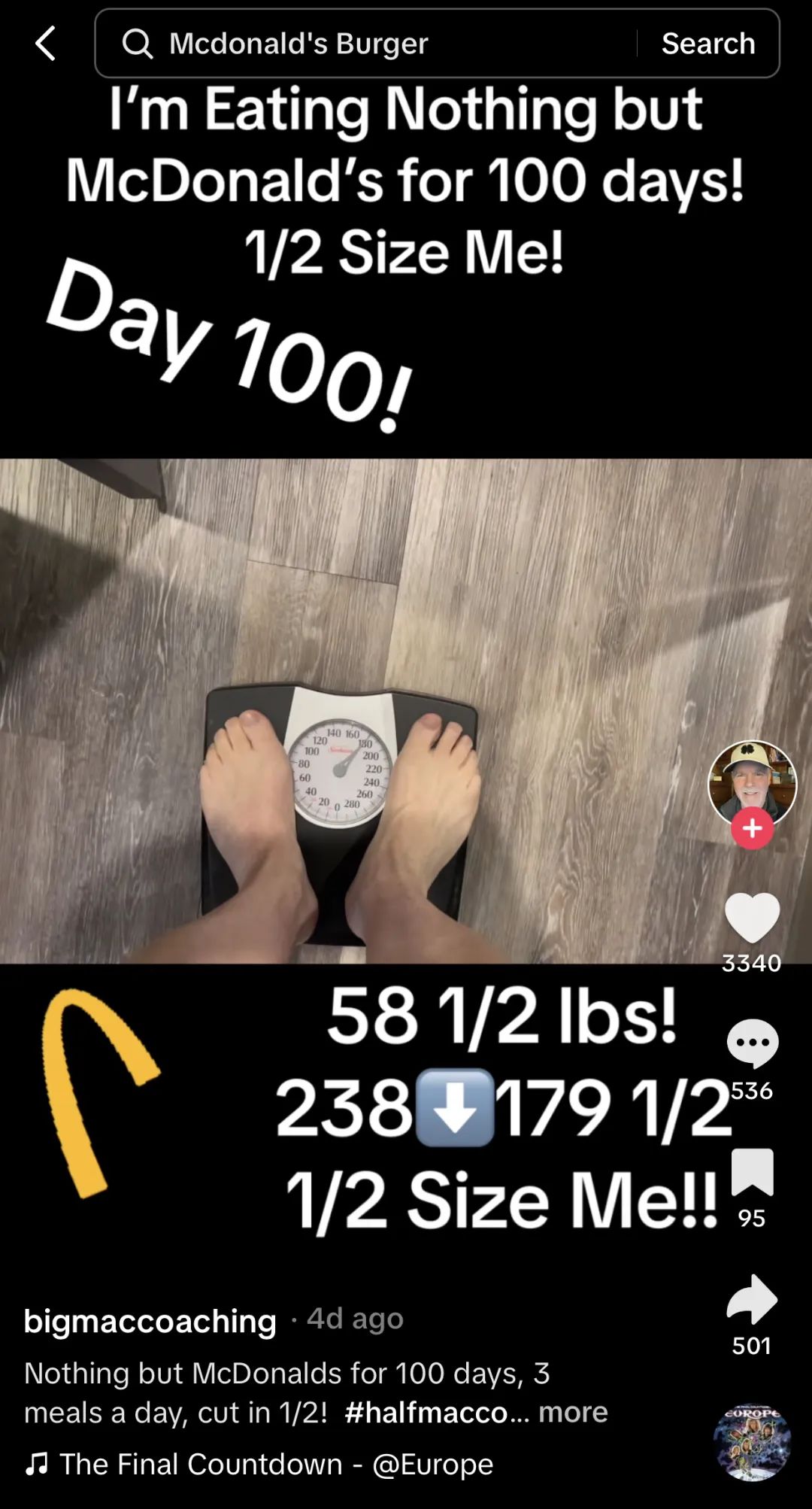Expand the caption with the more link
The image size is (812, 1509).
click(x=573, y=1413)
